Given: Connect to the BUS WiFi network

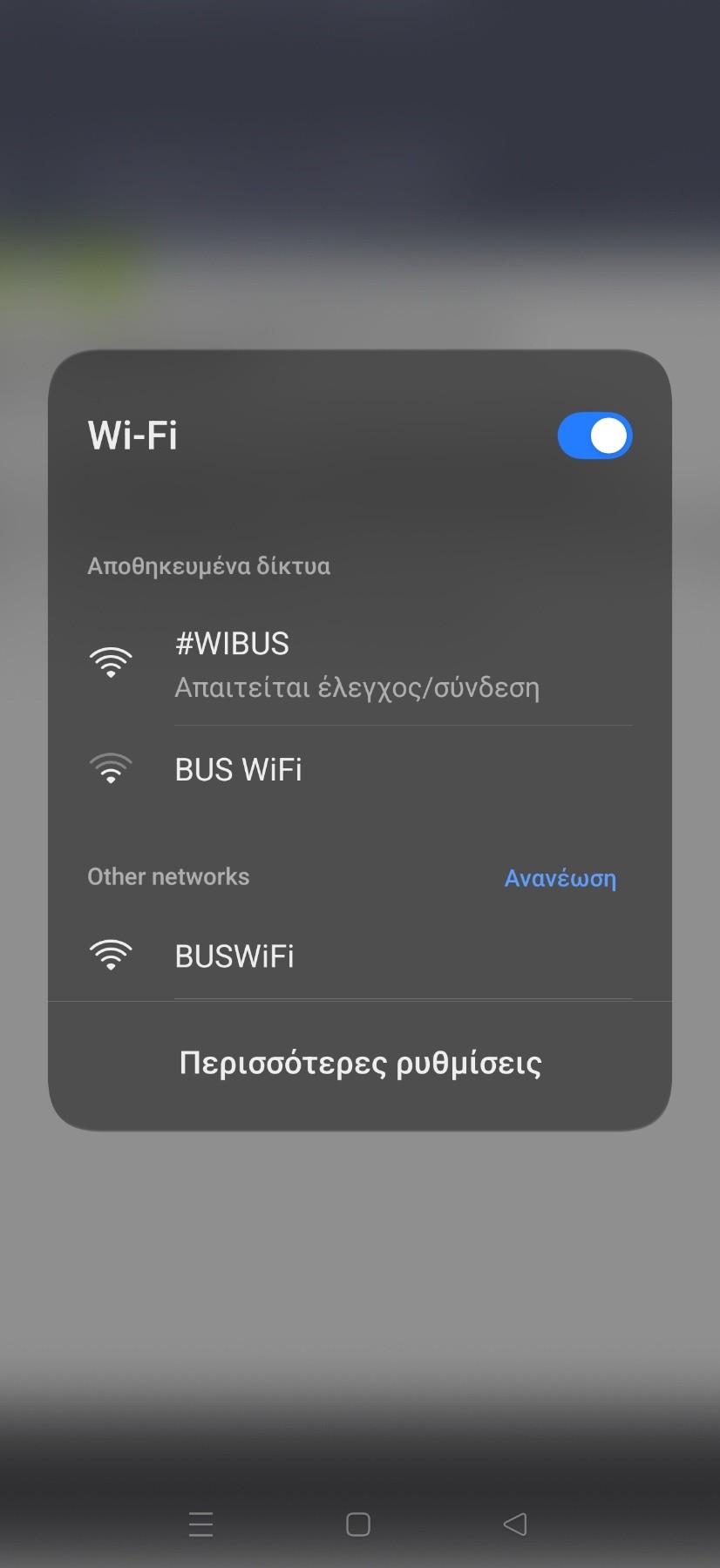Looking at the screenshot, I should pyautogui.click(x=360, y=769).
